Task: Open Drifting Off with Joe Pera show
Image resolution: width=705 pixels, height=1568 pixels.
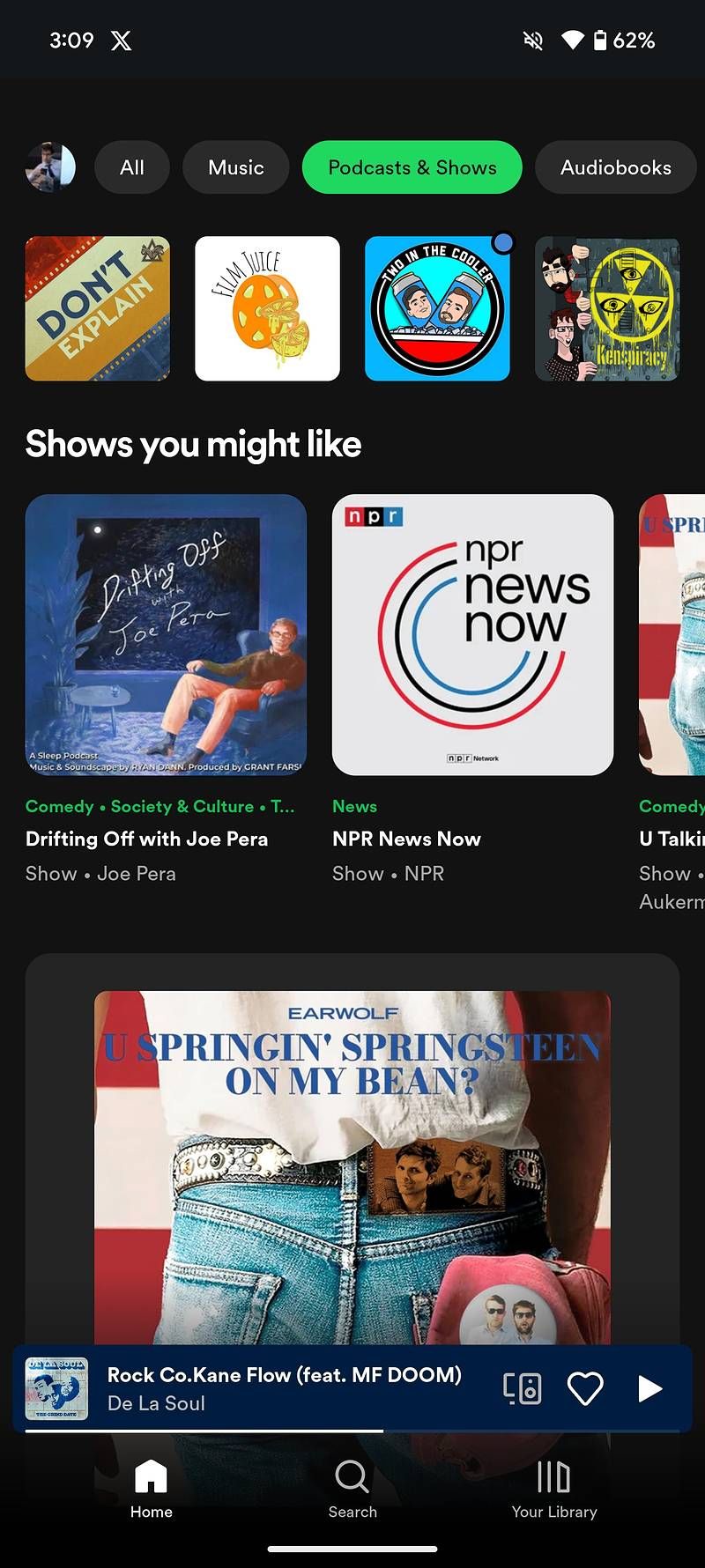Action: point(166,635)
